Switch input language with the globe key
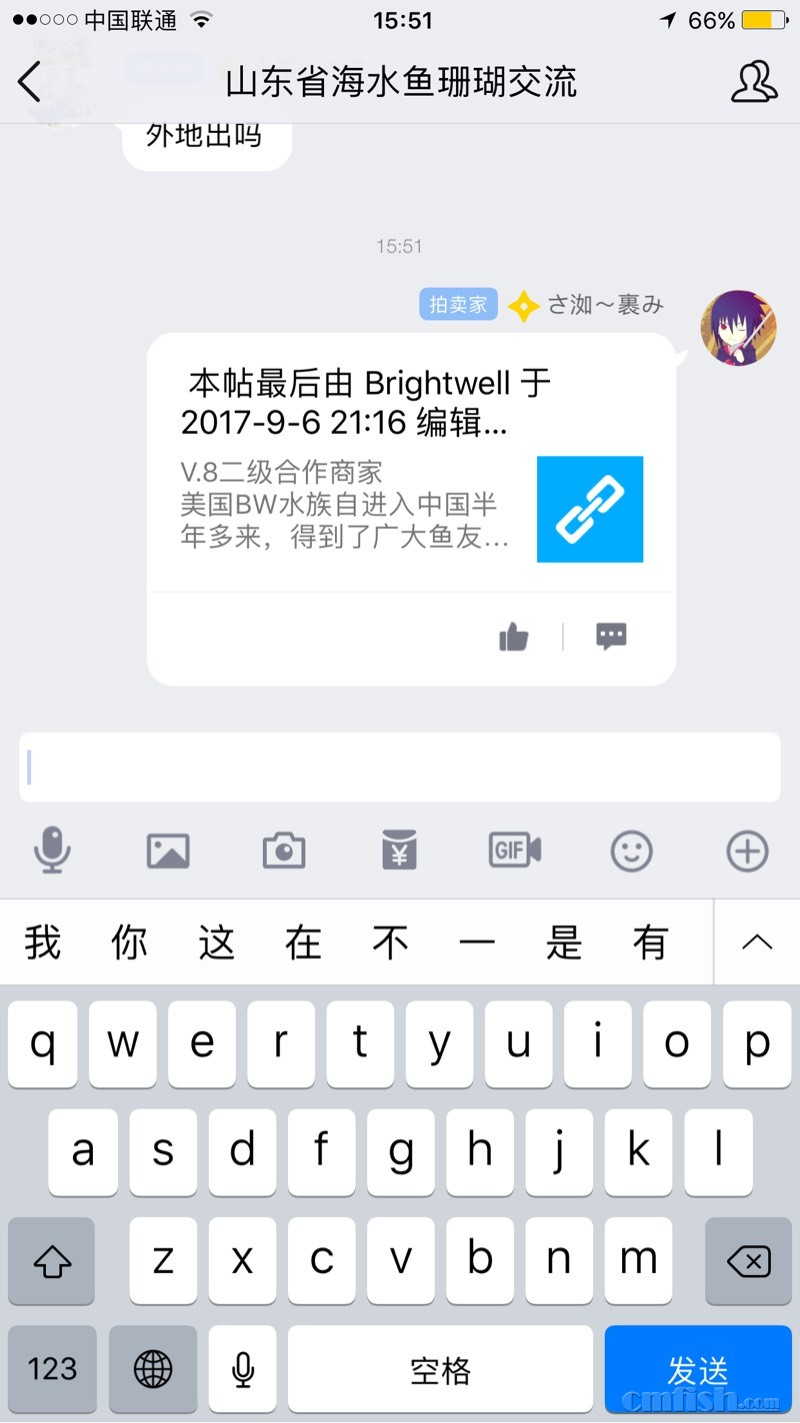The image size is (800, 1423). pos(152,1369)
